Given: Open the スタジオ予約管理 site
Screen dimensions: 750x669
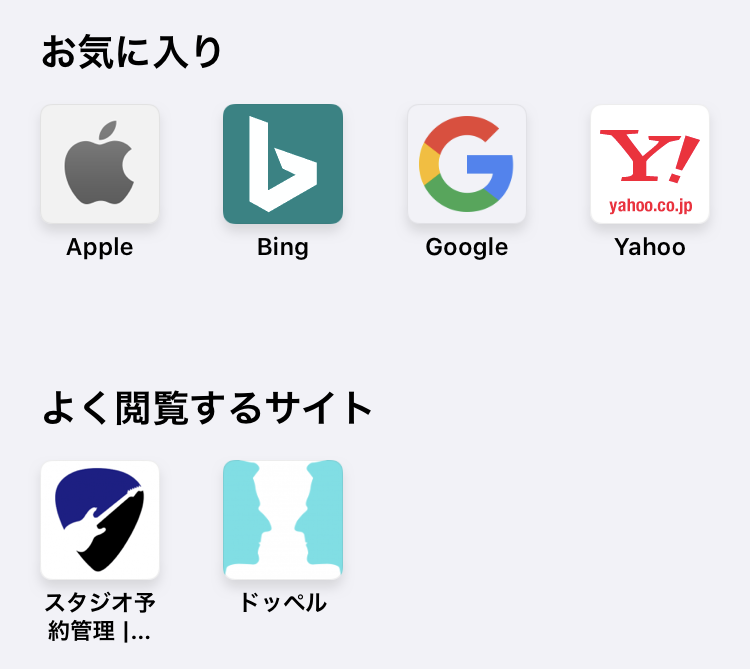Looking at the screenshot, I should (100, 520).
